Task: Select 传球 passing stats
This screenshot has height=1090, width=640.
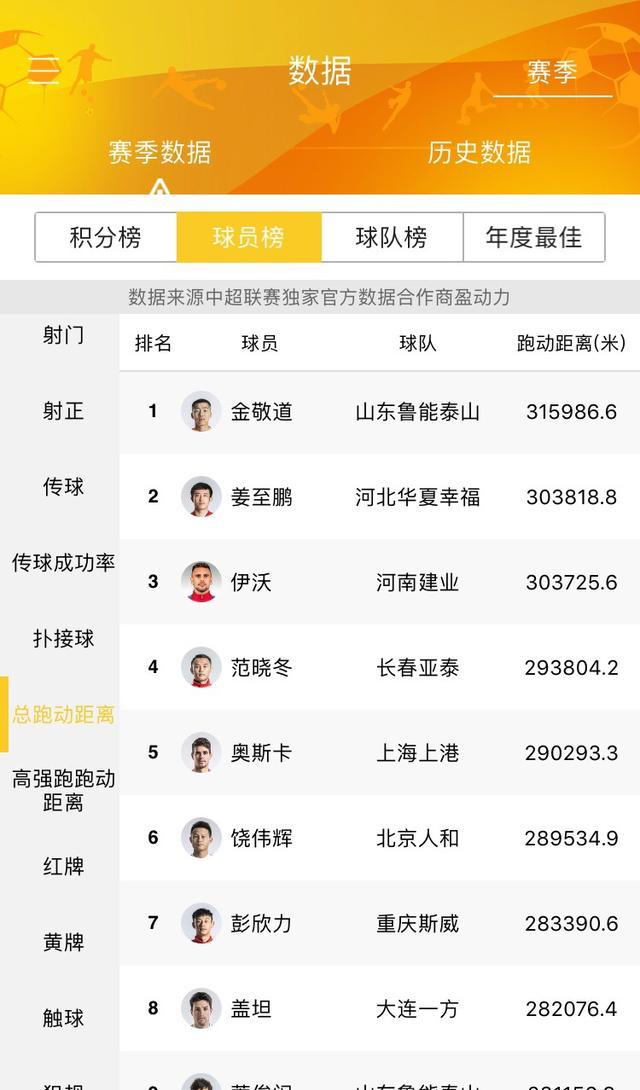Action: click(63, 487)
